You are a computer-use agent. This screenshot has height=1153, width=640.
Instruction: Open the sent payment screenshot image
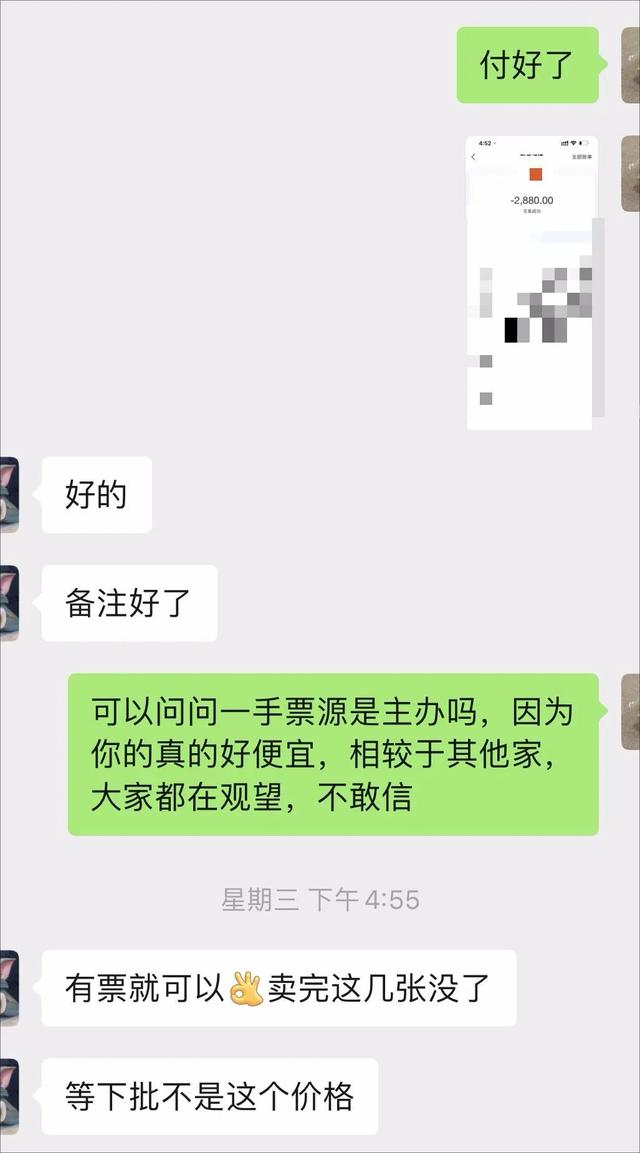click(x=531, y=283)
